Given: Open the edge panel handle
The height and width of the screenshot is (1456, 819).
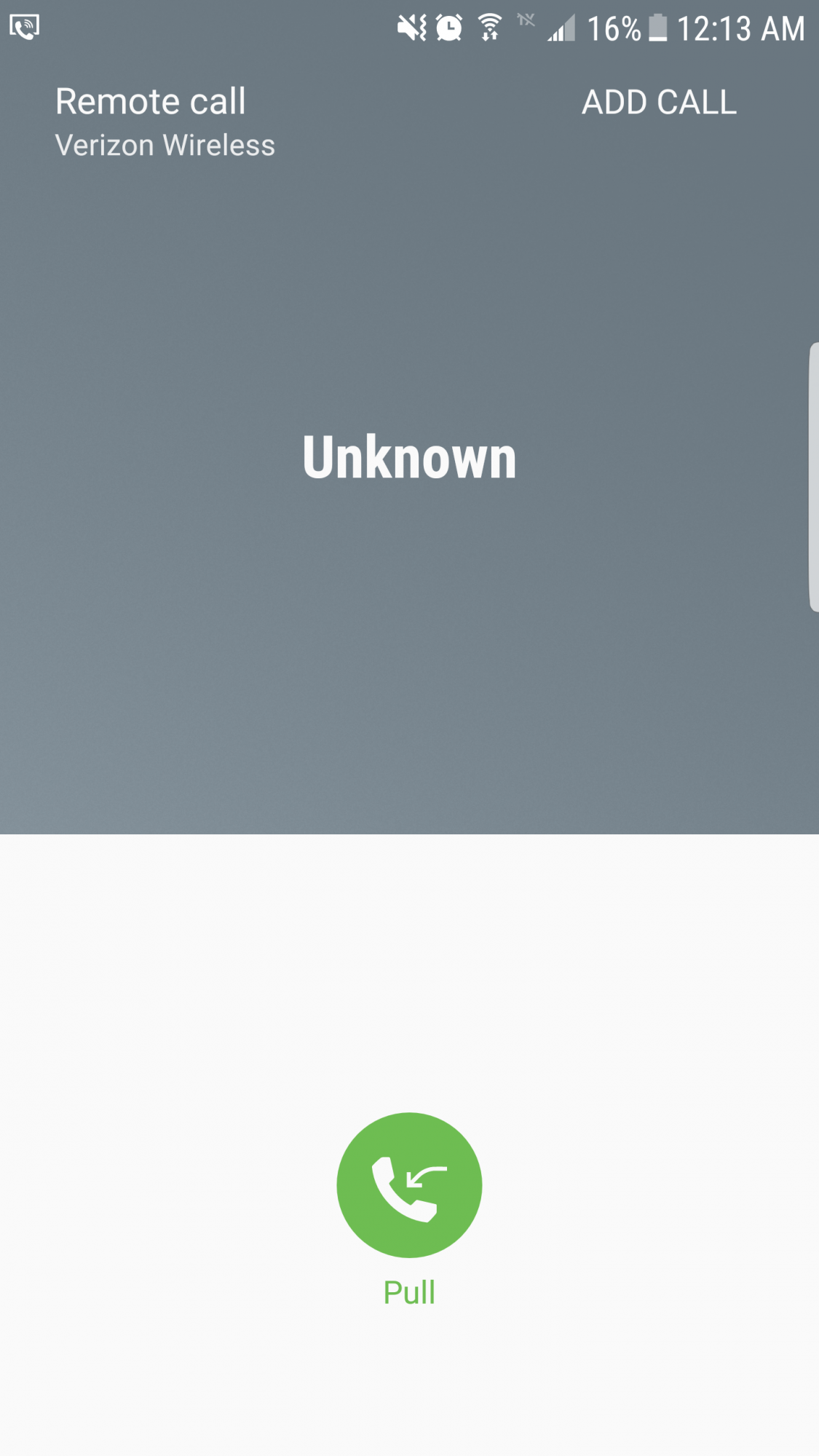Looking at the screenshot, I should (x=813, y=477).
